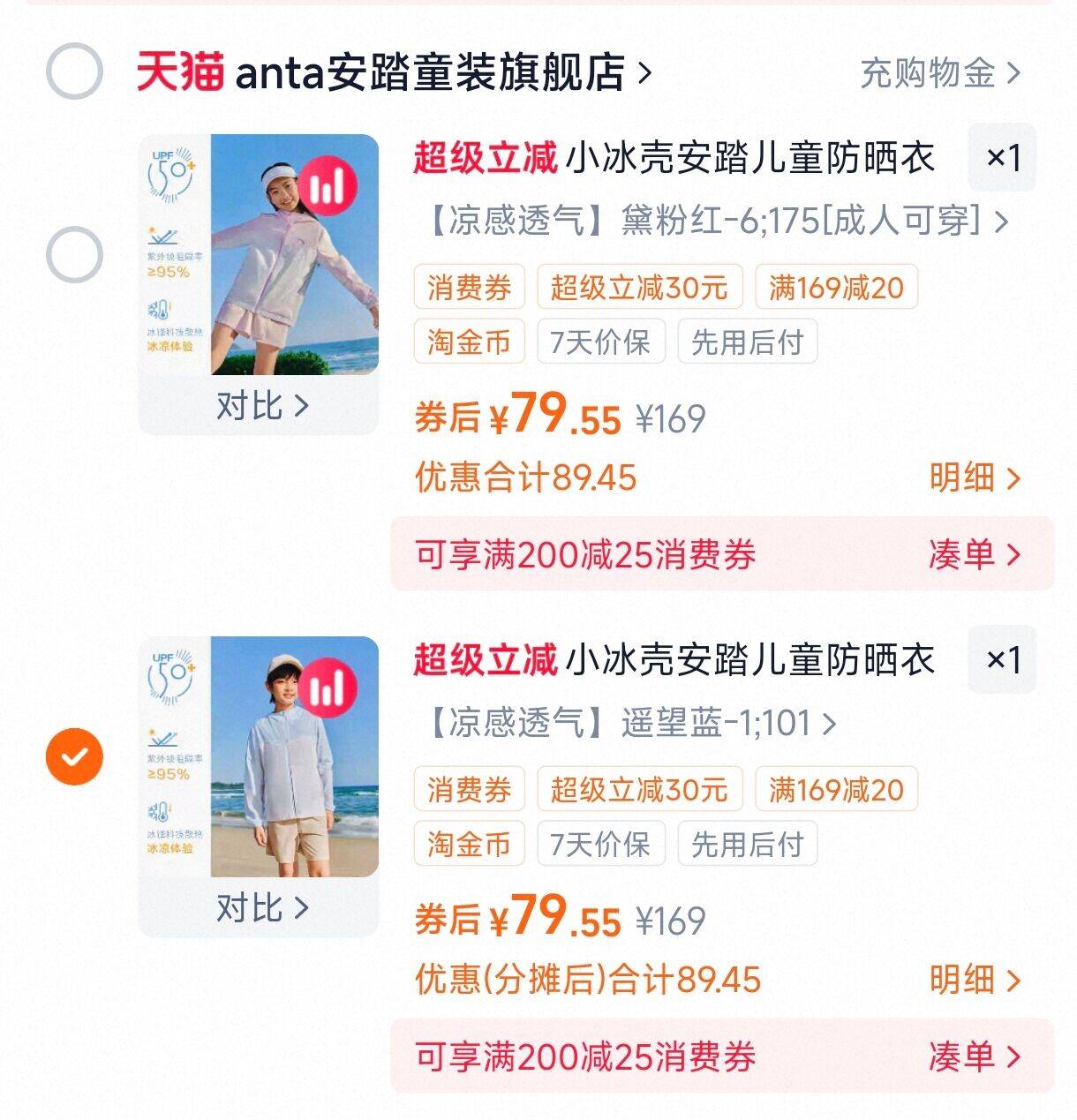Change quantity ×1 for 遥望蓝 jacket
The height and width of the screenshot is (1120, 1077).
[1002, 660]
